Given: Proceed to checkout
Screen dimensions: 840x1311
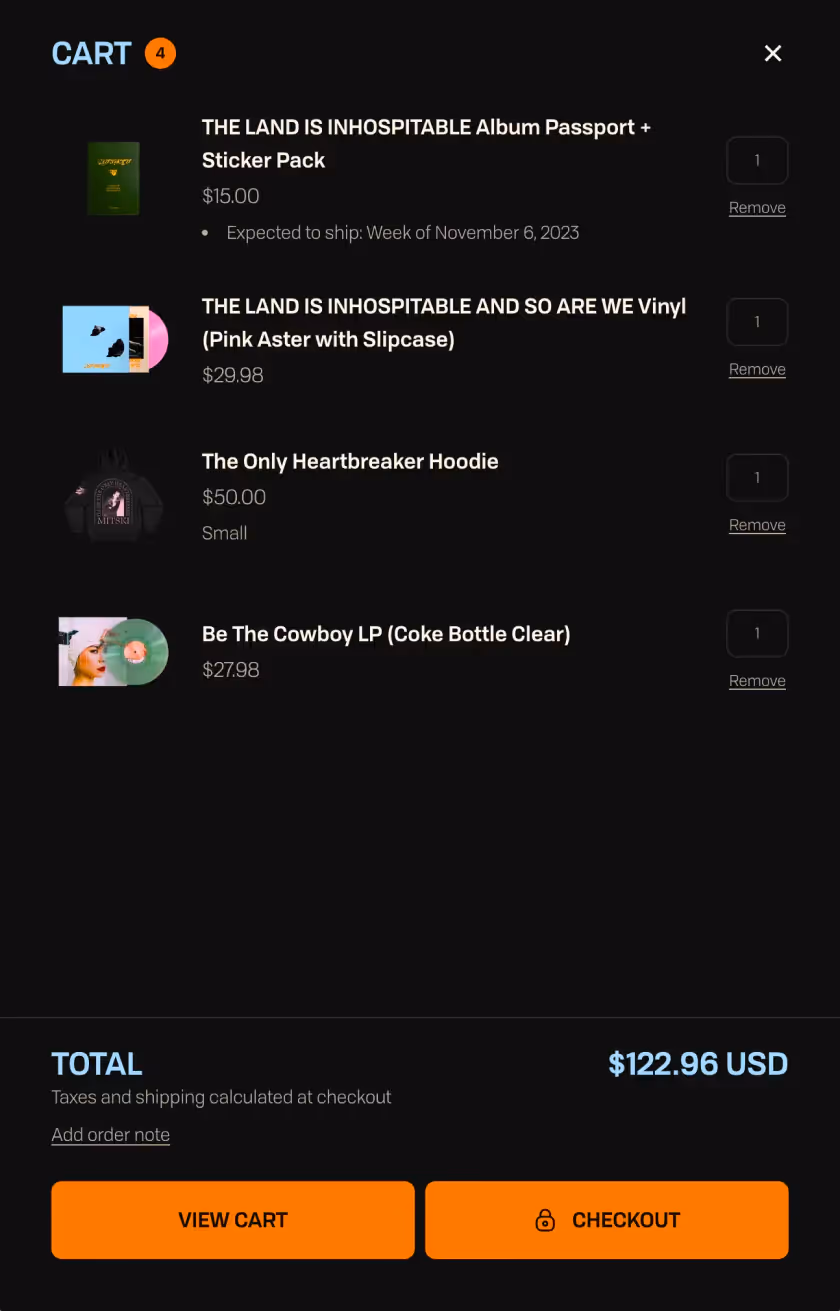Looking at the screenshot, I should (607, 1220).
